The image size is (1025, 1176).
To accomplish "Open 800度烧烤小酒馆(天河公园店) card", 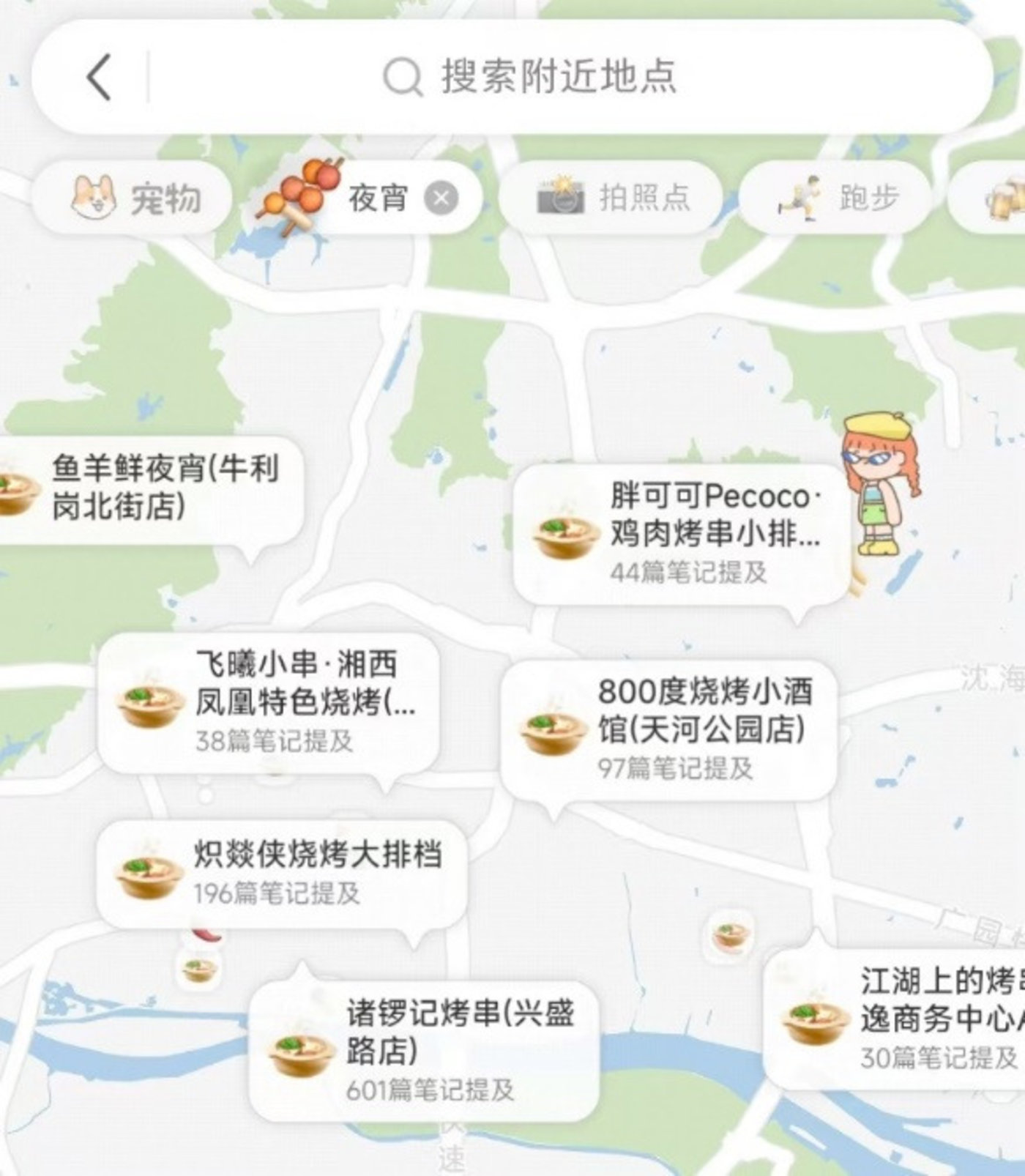I will coord(668,729).
